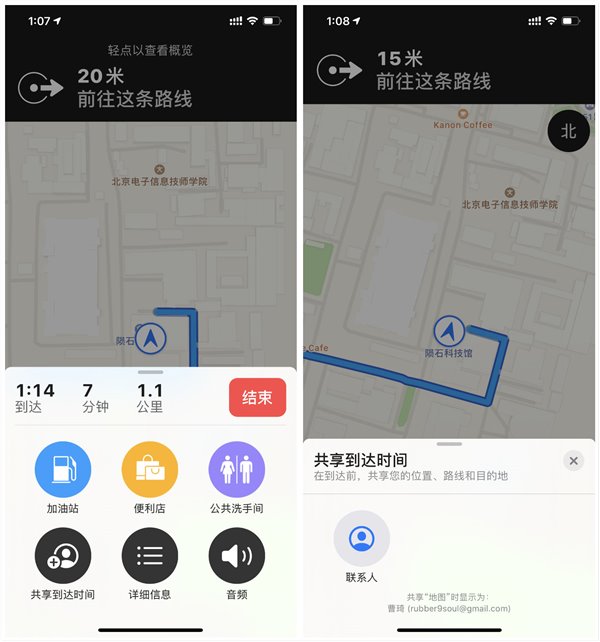The height and width of the screenshot is (642, 600).
Task: Open 详细信息 route details
Action: (x=150, y=556)
